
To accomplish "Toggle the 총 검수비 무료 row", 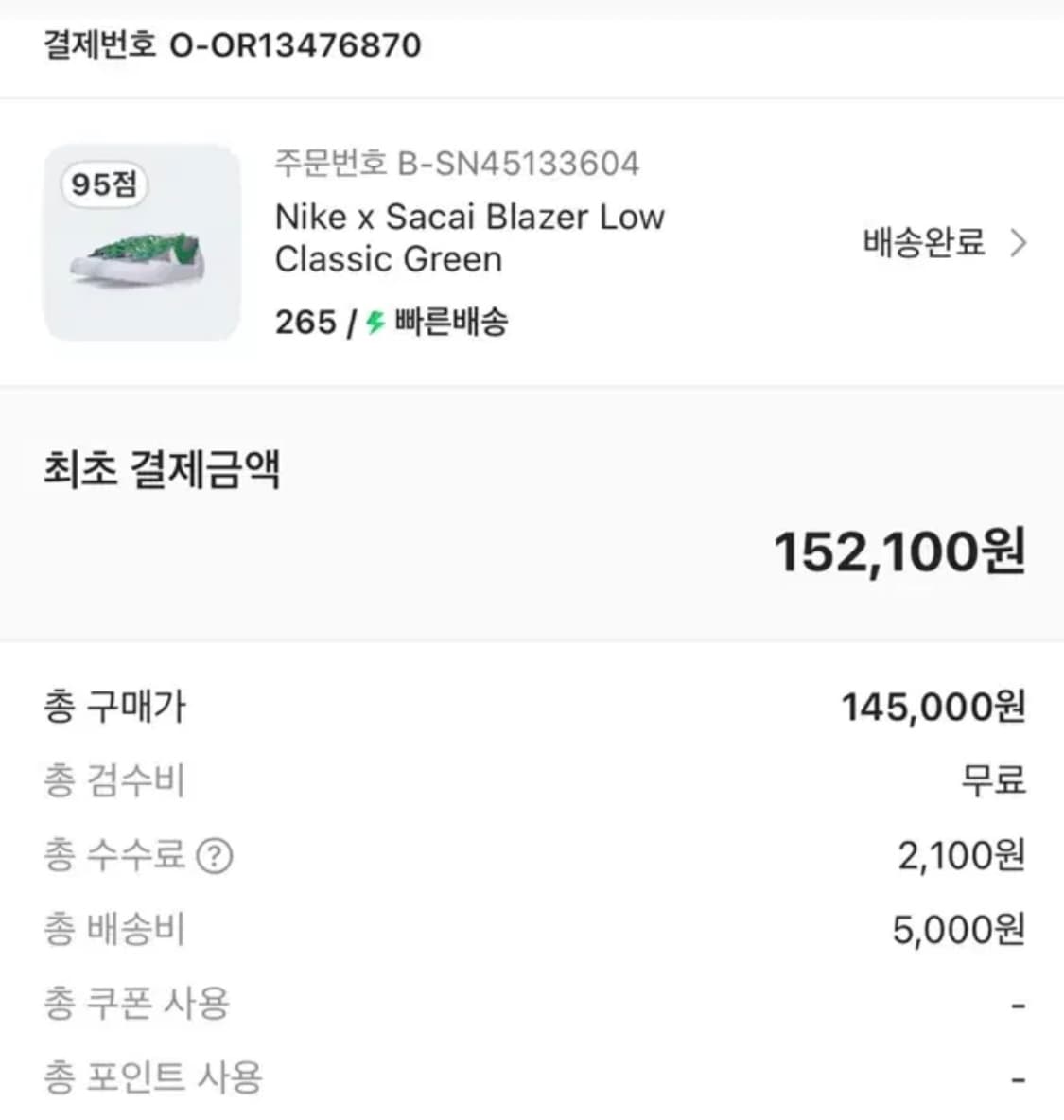I will pyautogui.click(x=530, y=780).
